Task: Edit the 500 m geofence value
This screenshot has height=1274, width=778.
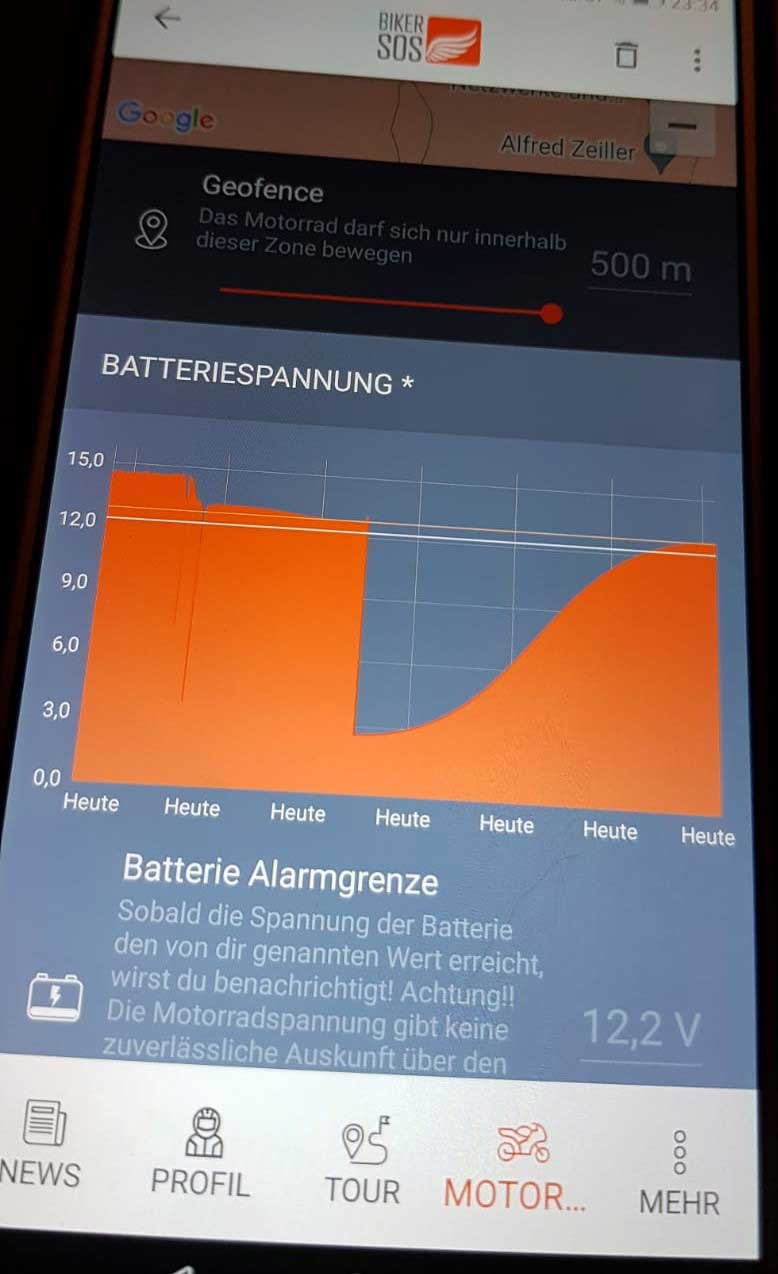Action: [641, 267]
